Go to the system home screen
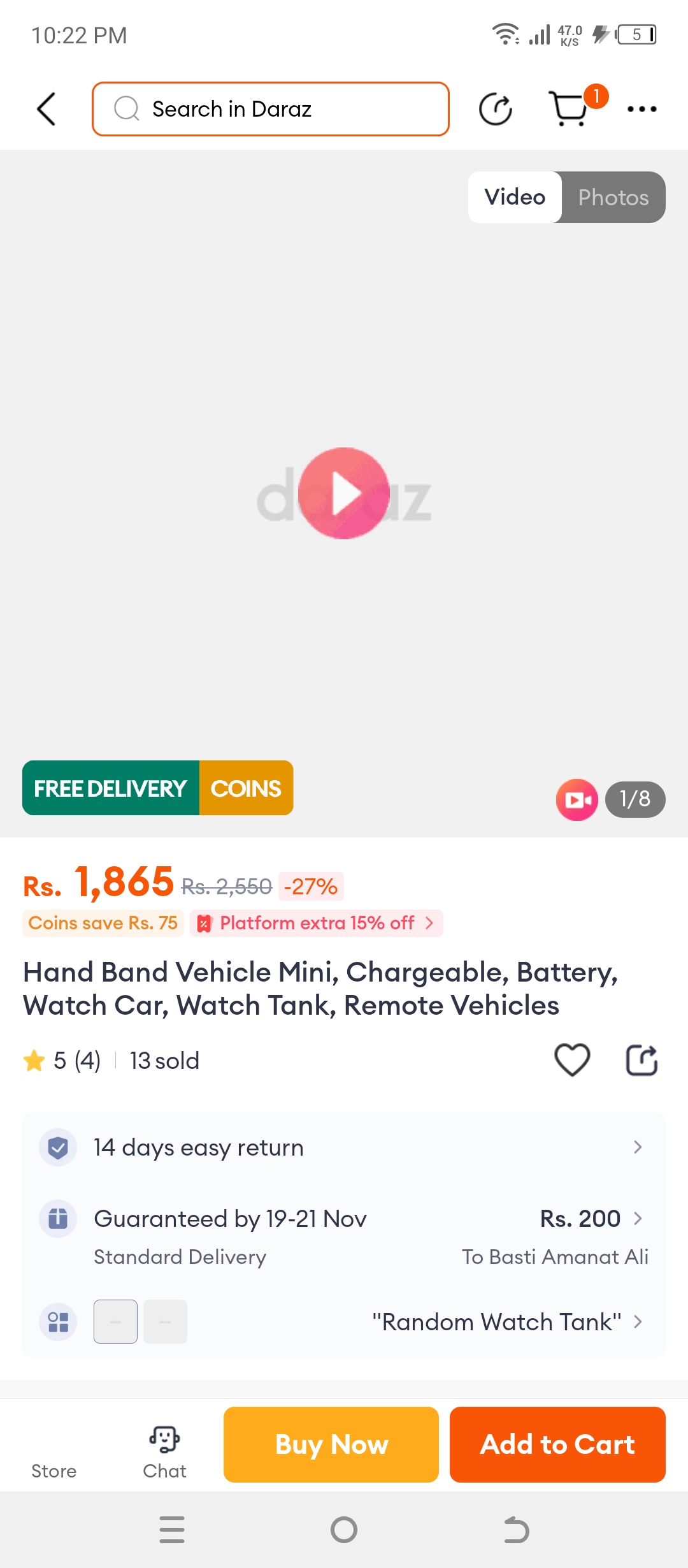The height and width of the screenshot is (1568, 688). click(344, 1530)
